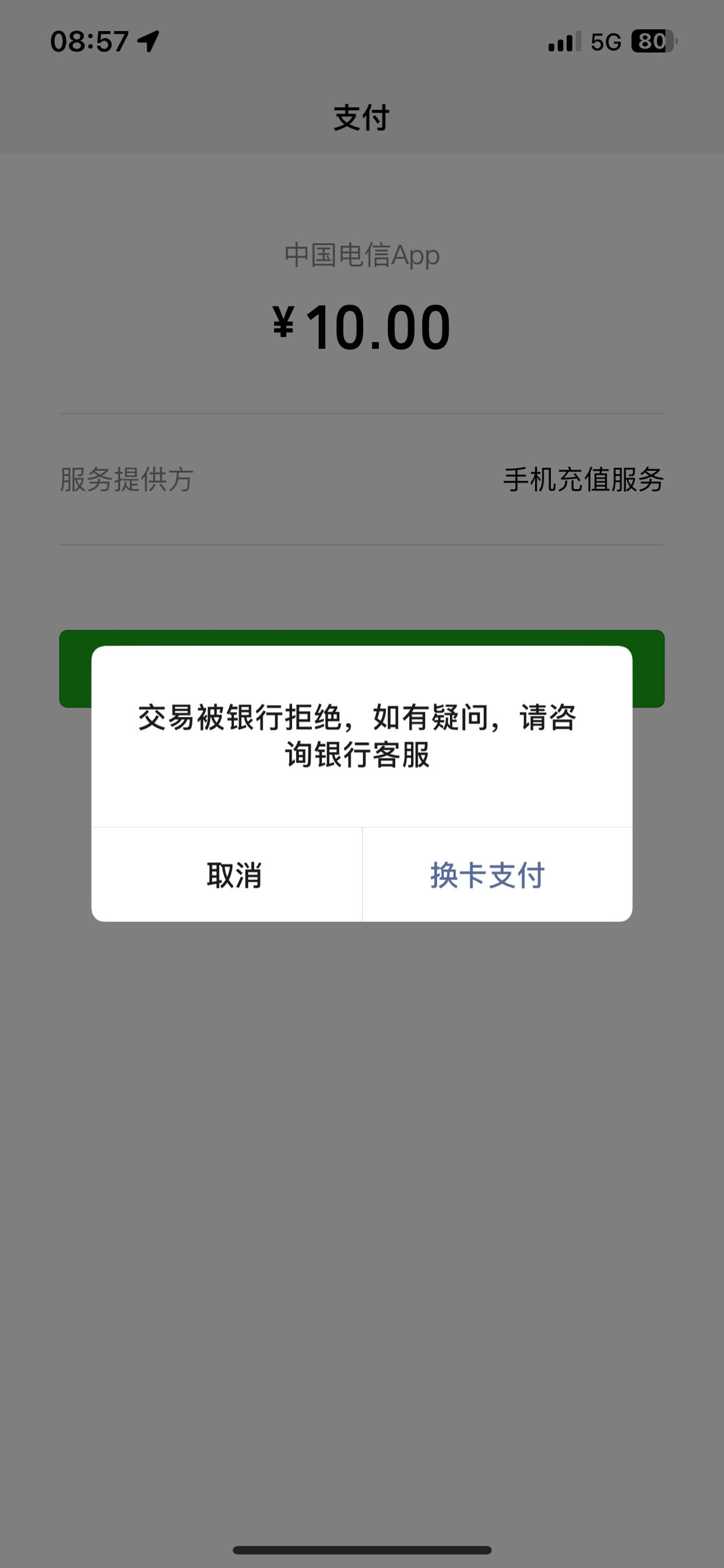Screen dimensions: 724x1568
Task: Select 取消 to cancel the payment
Action: tap(234, 874)
